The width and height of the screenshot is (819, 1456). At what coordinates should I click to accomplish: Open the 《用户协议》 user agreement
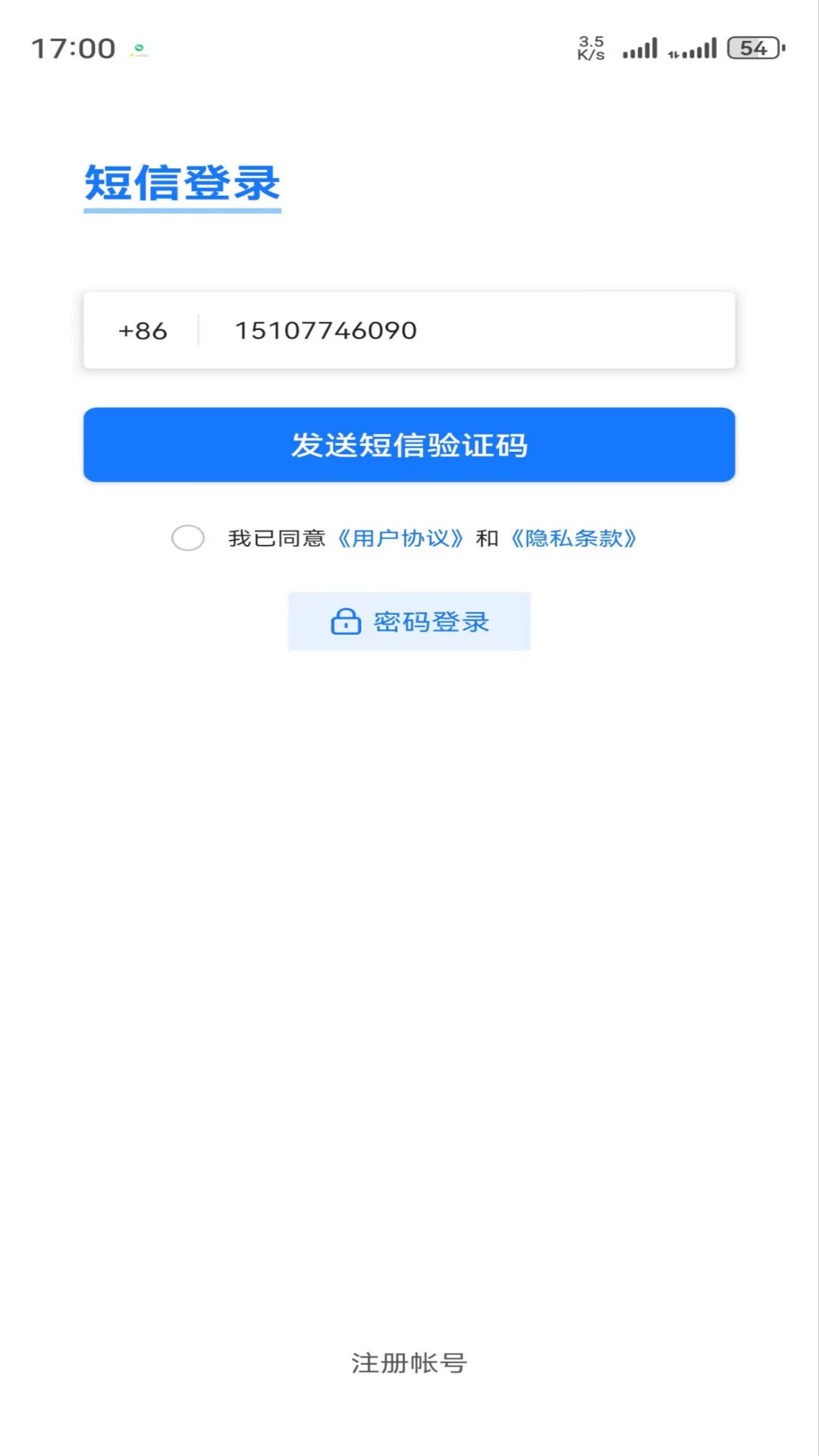pyautogui.click(x=400, y=538)
